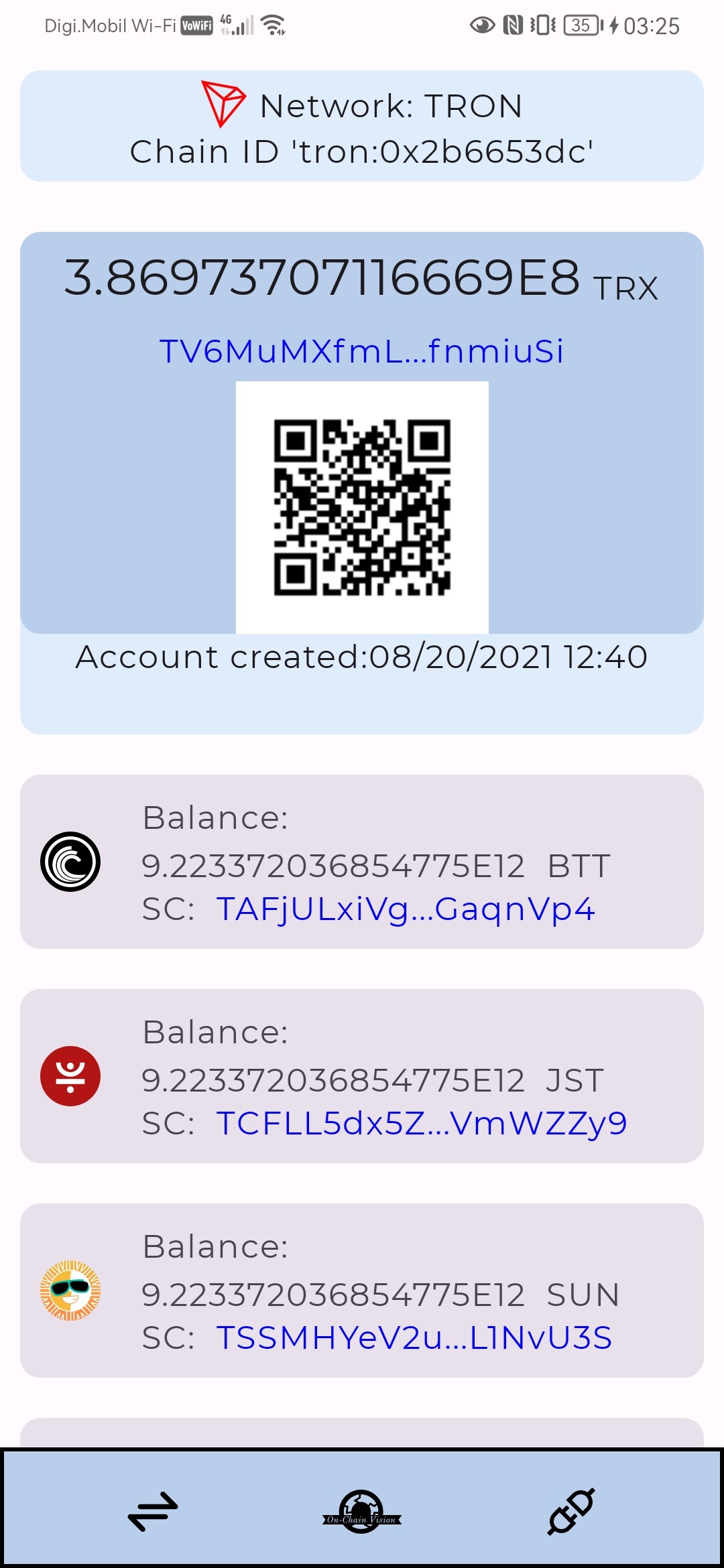Image resolution: width=724 pixels, height=1568 pixels.
Task: Open SUN contract link TSSMHYeV2u...L1NvU3S
Action: 414,1338
